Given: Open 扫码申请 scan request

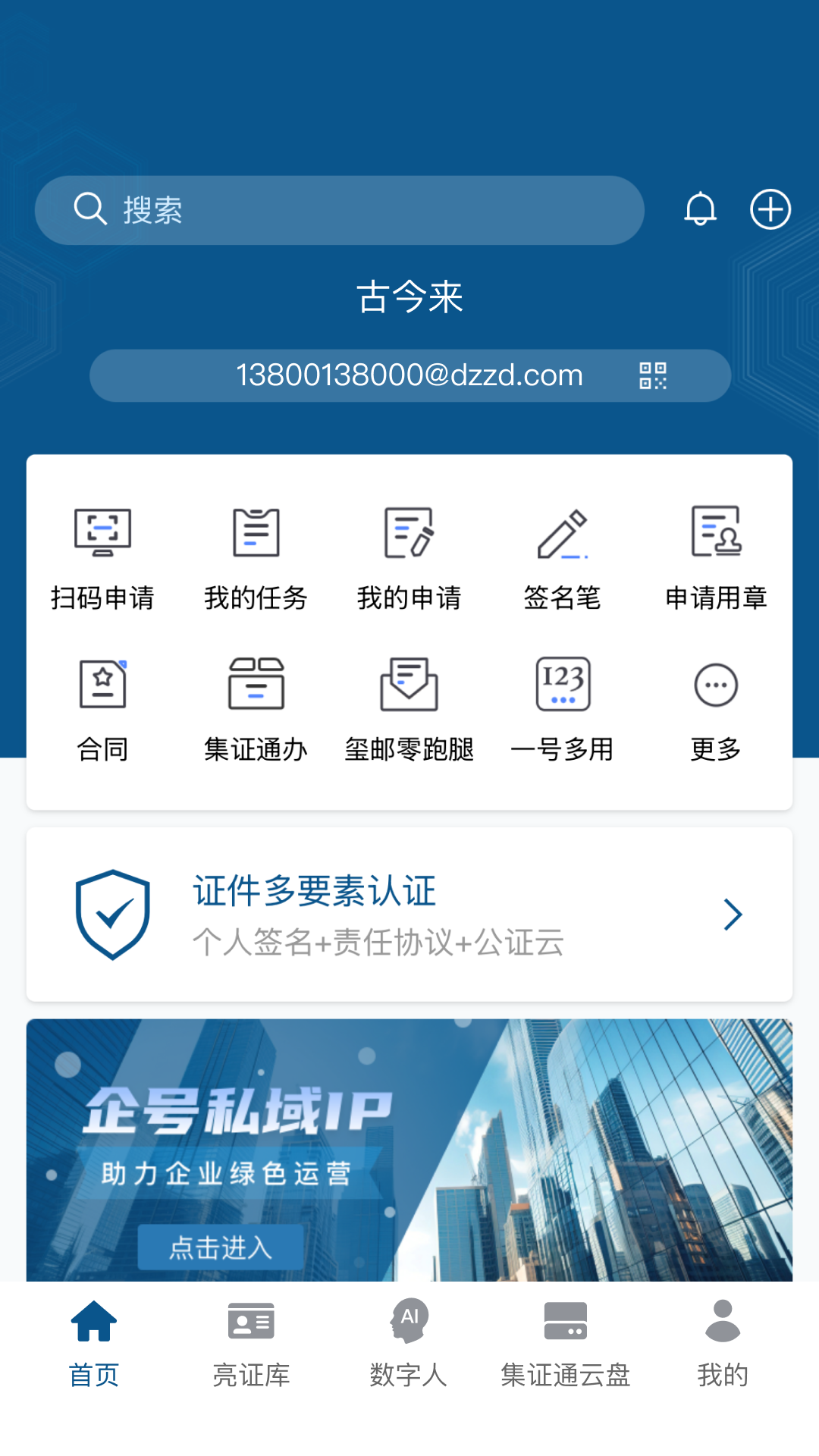Looking at the screenshot, I should 102,557.
